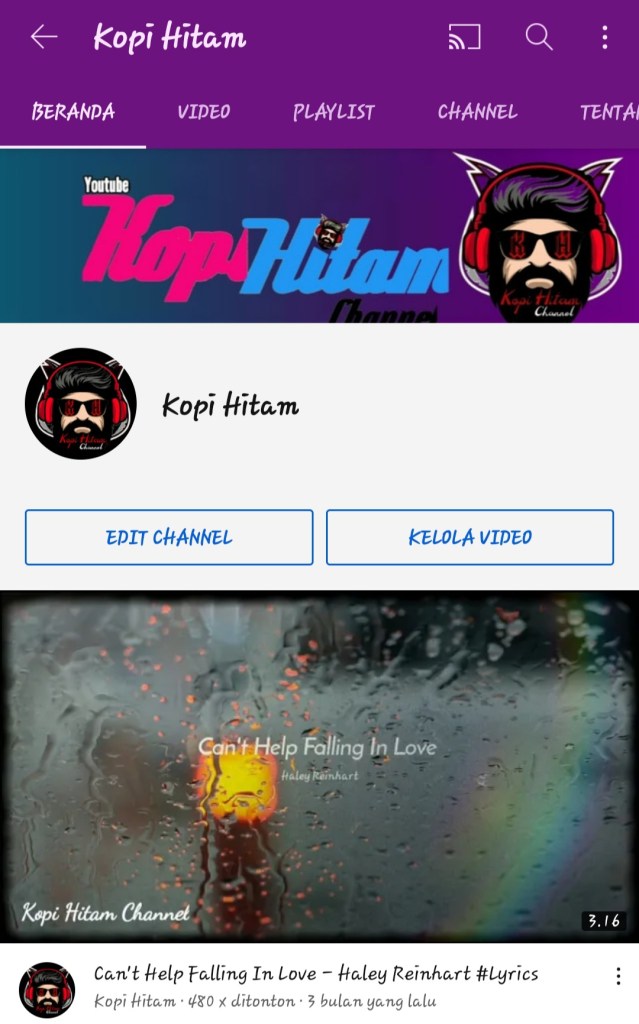Switch to the Video tab
This screenshot has width=639, height=1024.
(204, 112)
